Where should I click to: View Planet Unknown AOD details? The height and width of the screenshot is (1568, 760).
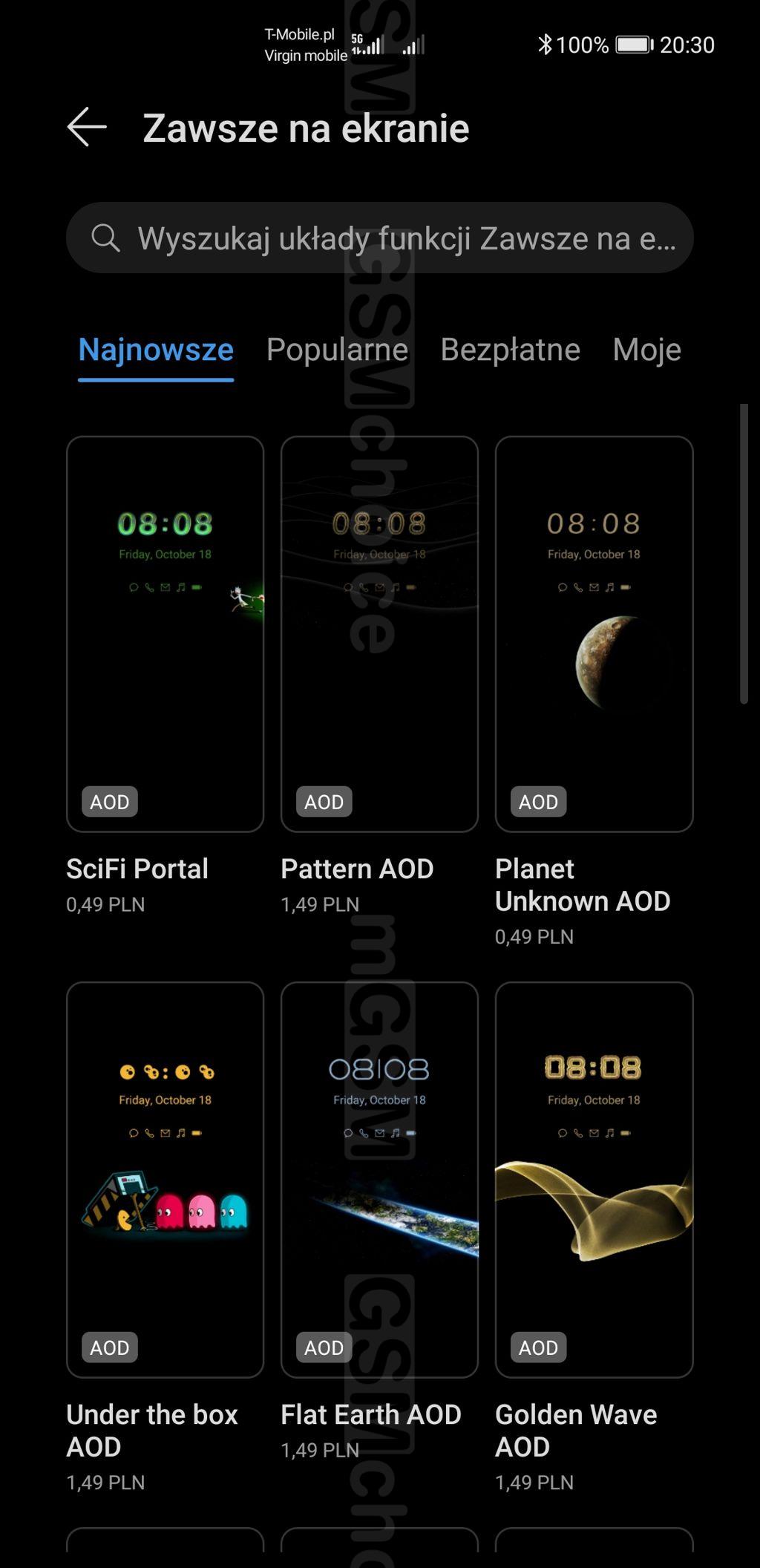click(x=594, y=633)
